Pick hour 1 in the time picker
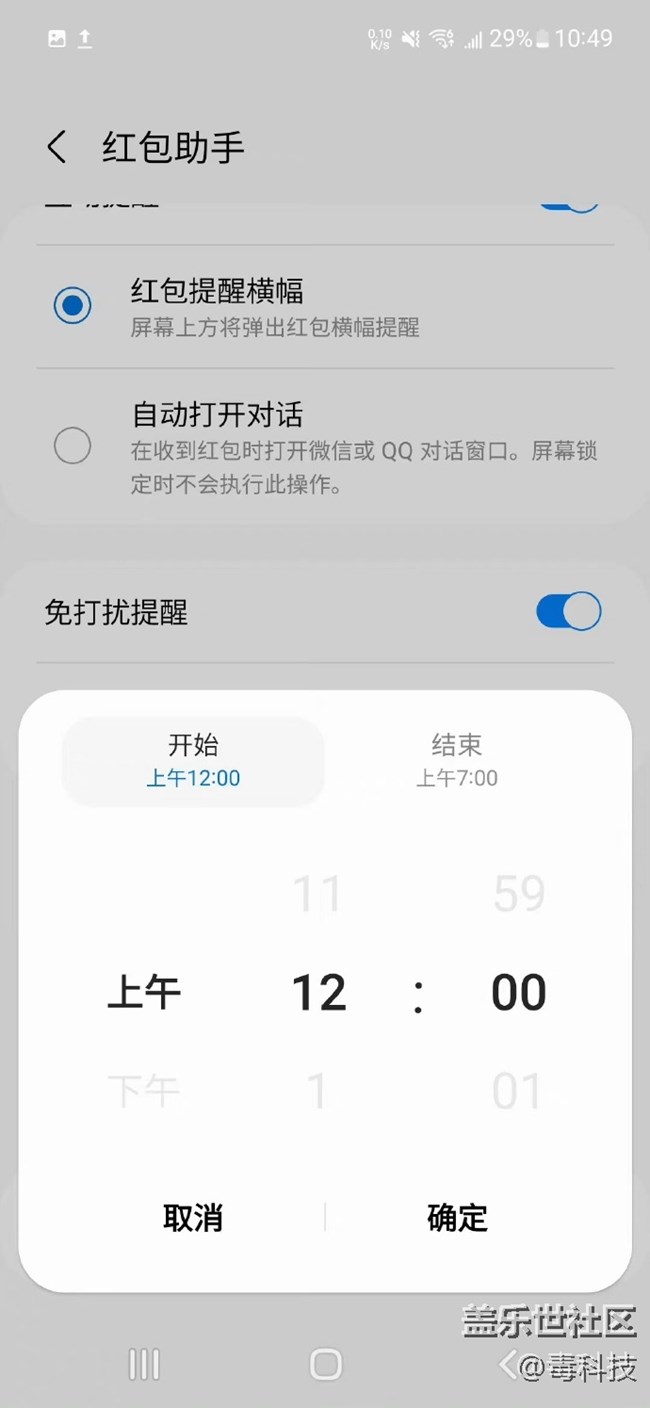This screenshot has height=1408, width=650. pyautogui.click(x=317, y=1092)
